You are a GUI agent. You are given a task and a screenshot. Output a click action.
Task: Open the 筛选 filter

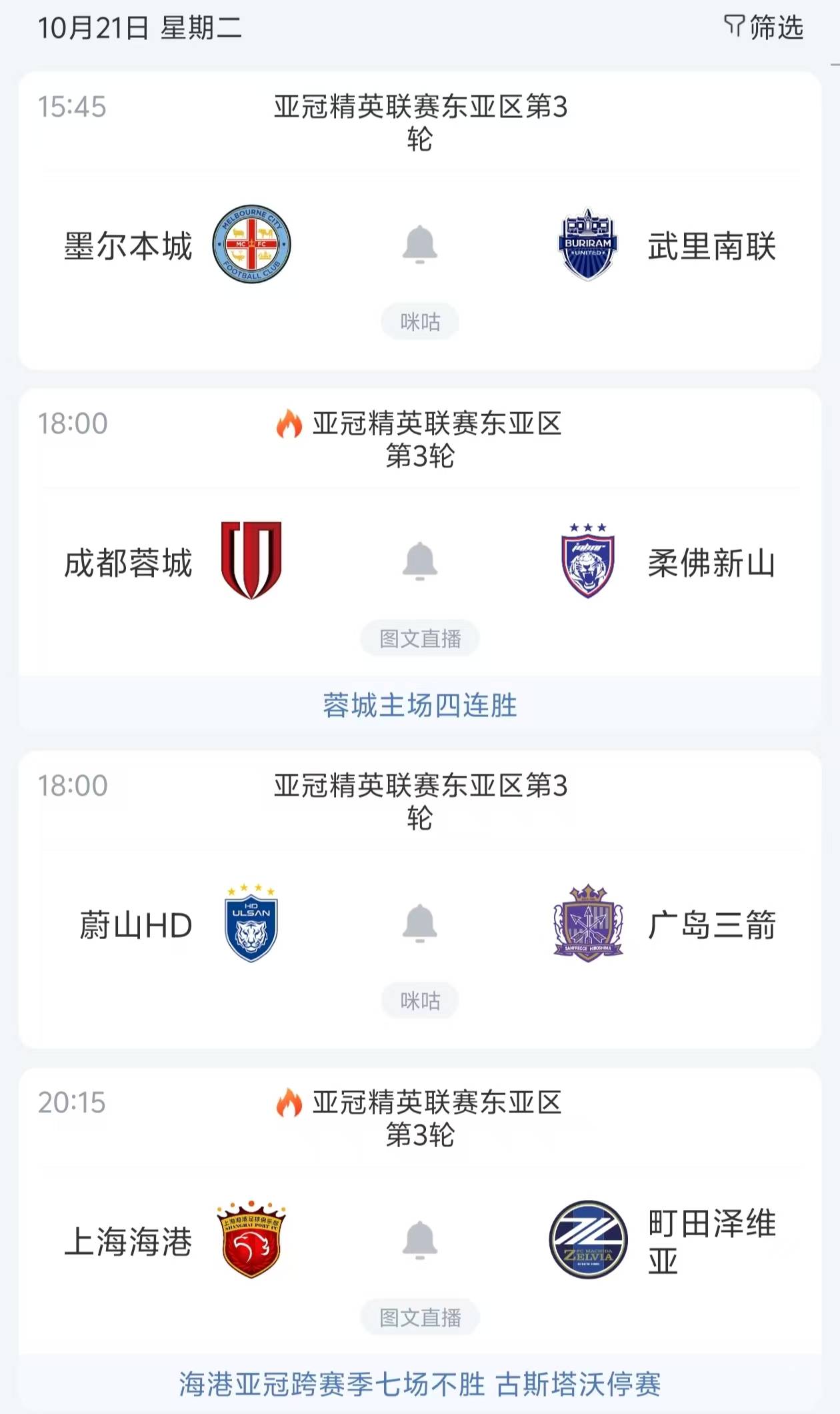pyautogui.click(x=764, y=28)
